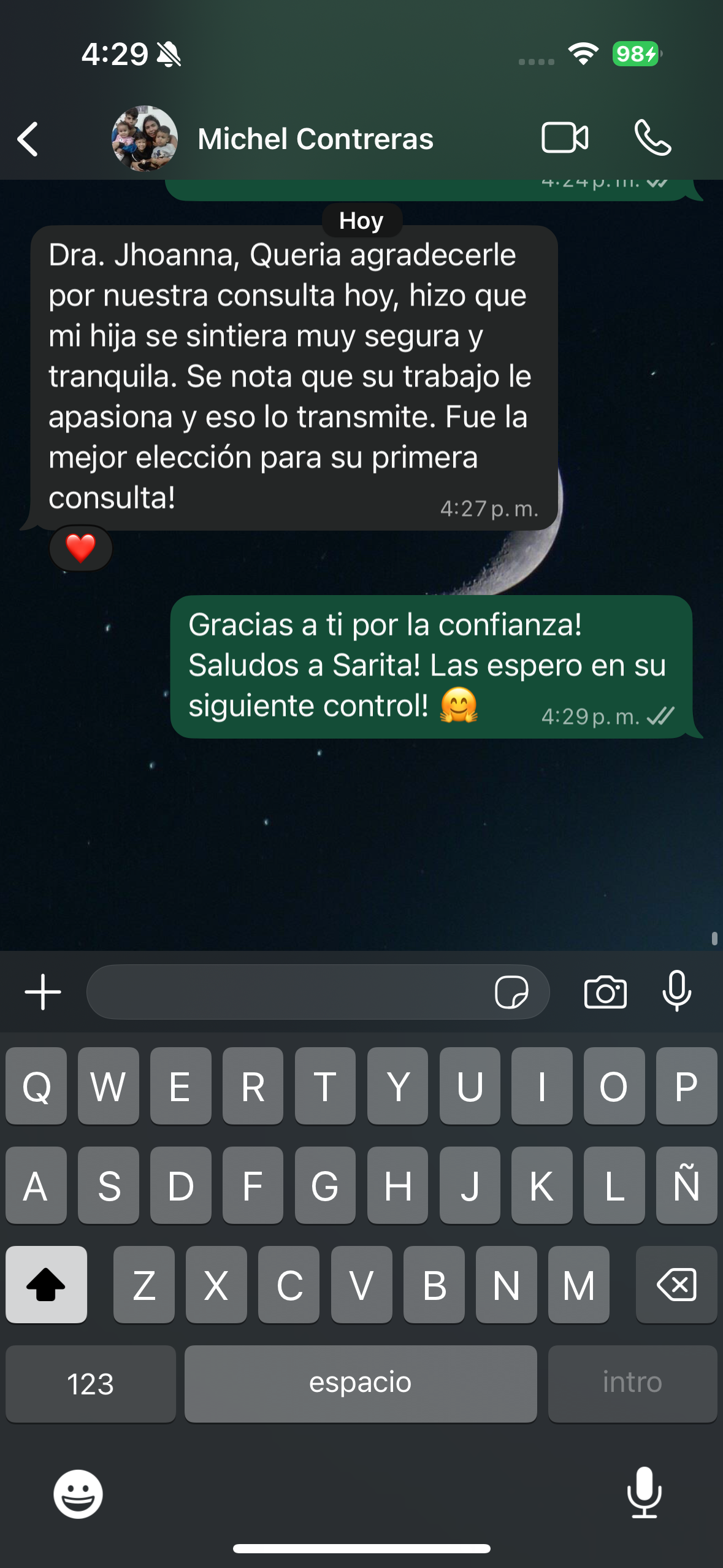This screenshot has width=723, height=1568.
Task: Tap the shift key on the keyboard
Action: (x=46, y=1285)
